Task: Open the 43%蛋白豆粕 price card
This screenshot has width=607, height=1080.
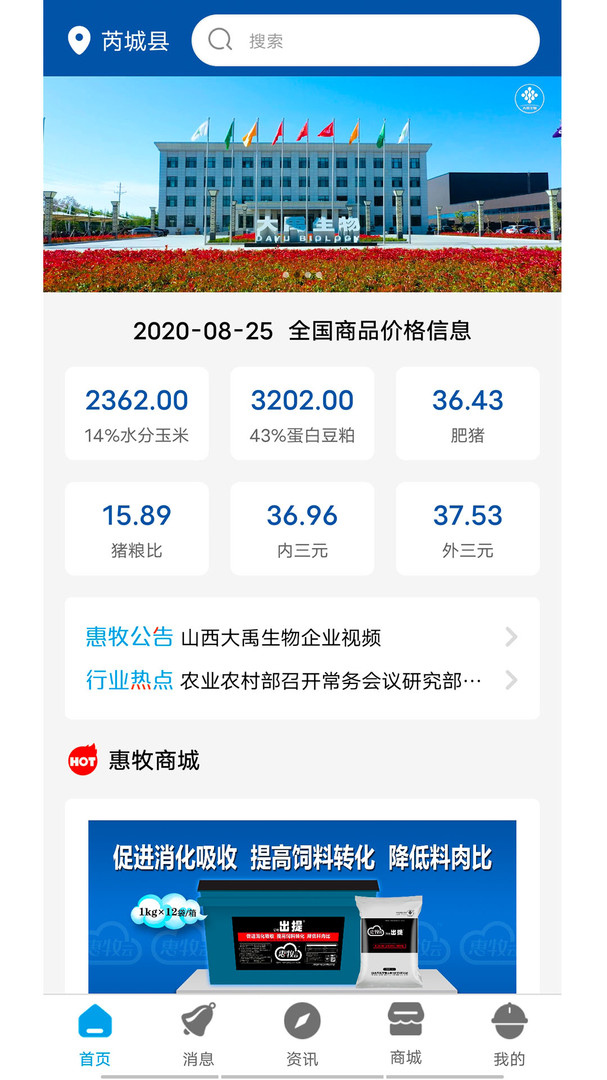Action: tap(302, 414)
